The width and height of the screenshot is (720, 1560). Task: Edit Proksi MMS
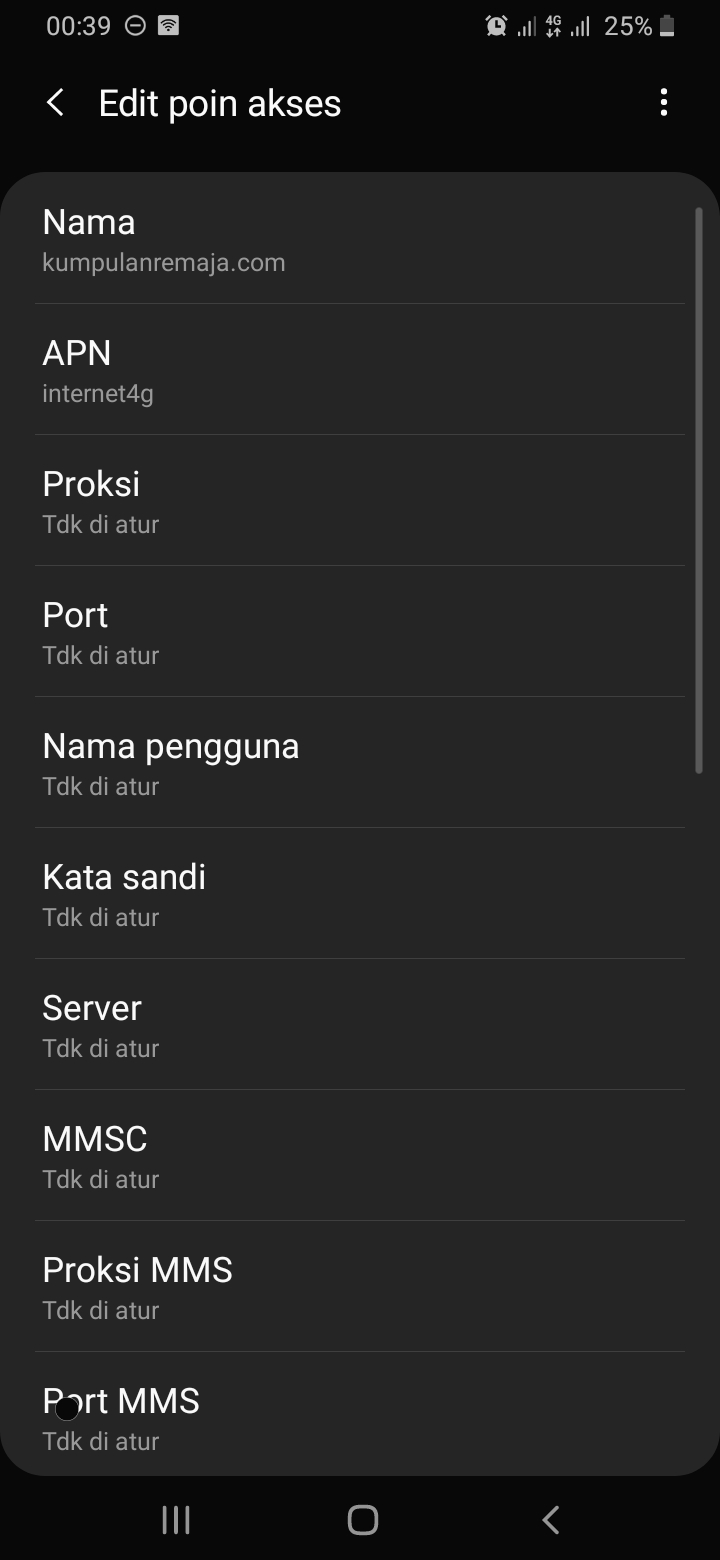(x=360, y=1287)
